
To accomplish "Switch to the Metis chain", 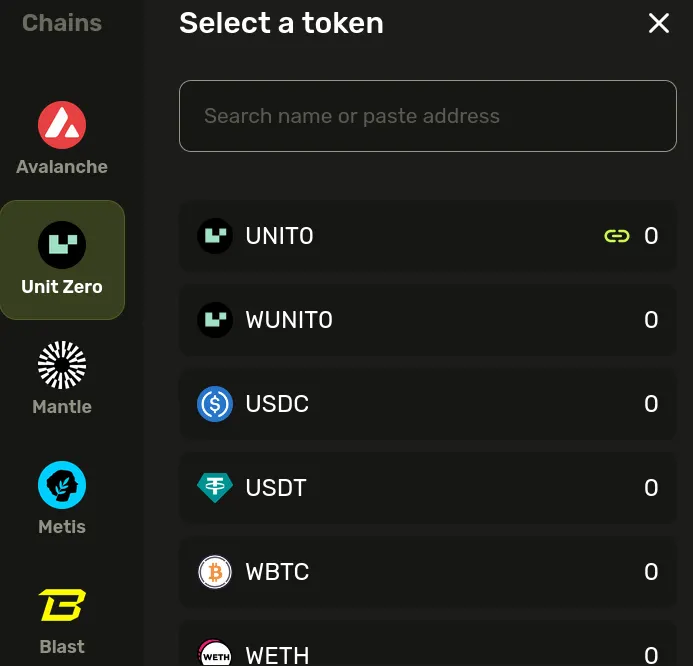I will [x=62, y=498].
